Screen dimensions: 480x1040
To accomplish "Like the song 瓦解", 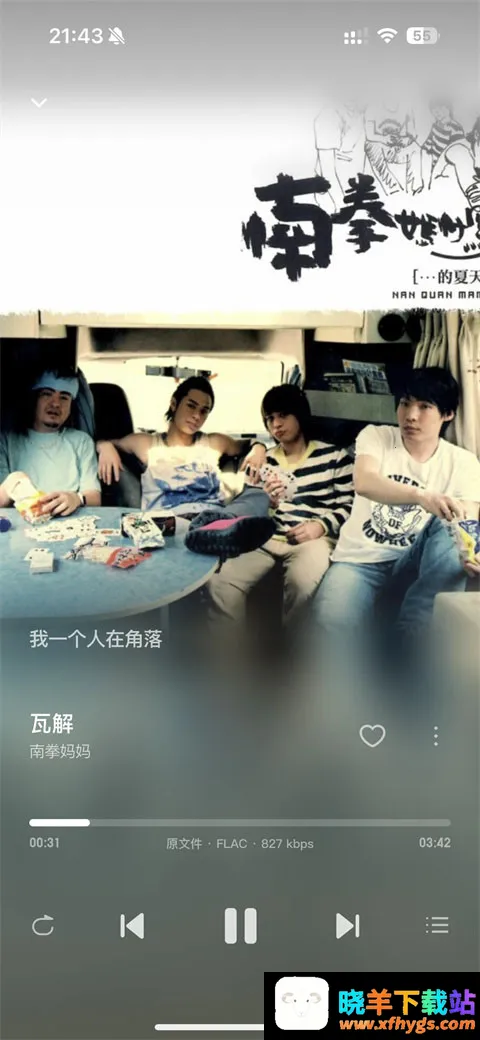I will point(372,736).
